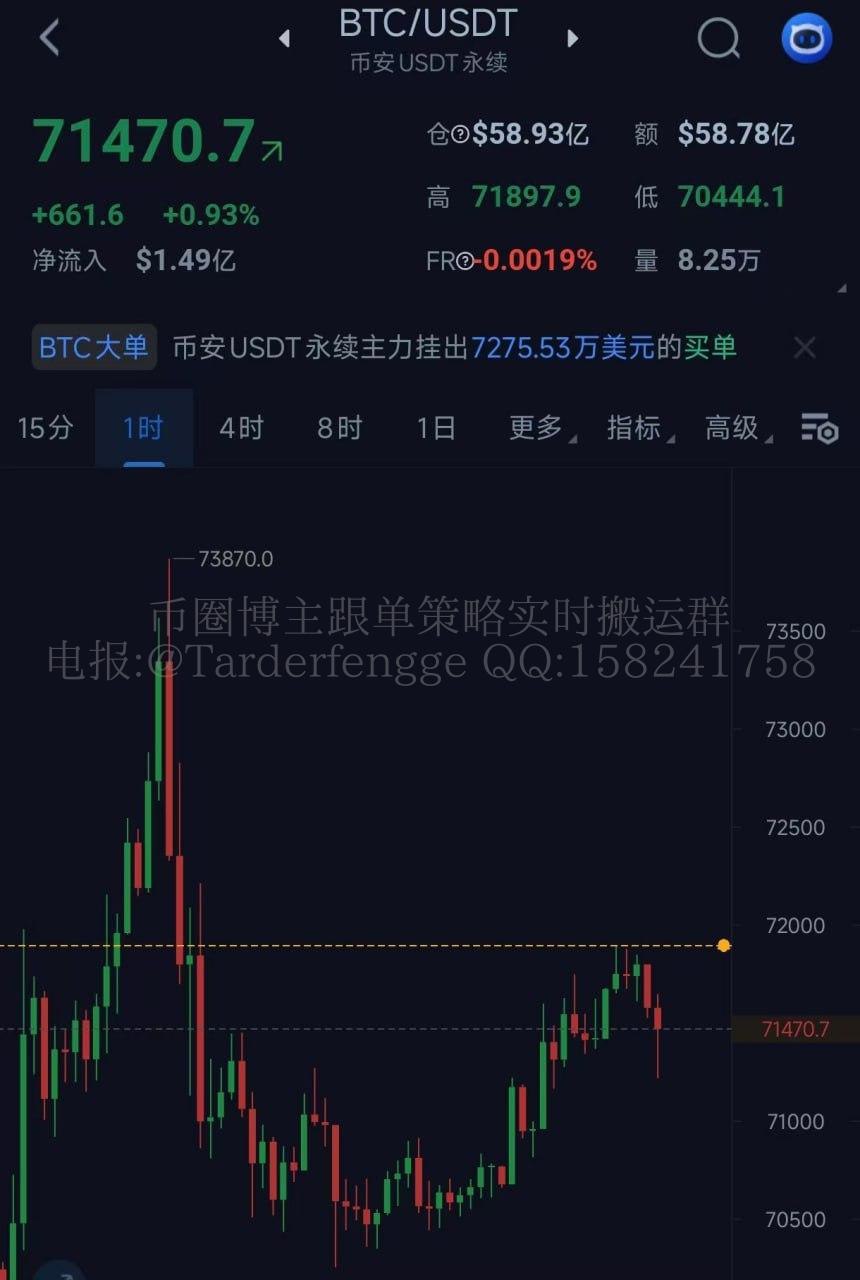Switch chart to 4时 interval
The width and height of the screenshot is (860, 1280).
point(241,428)
